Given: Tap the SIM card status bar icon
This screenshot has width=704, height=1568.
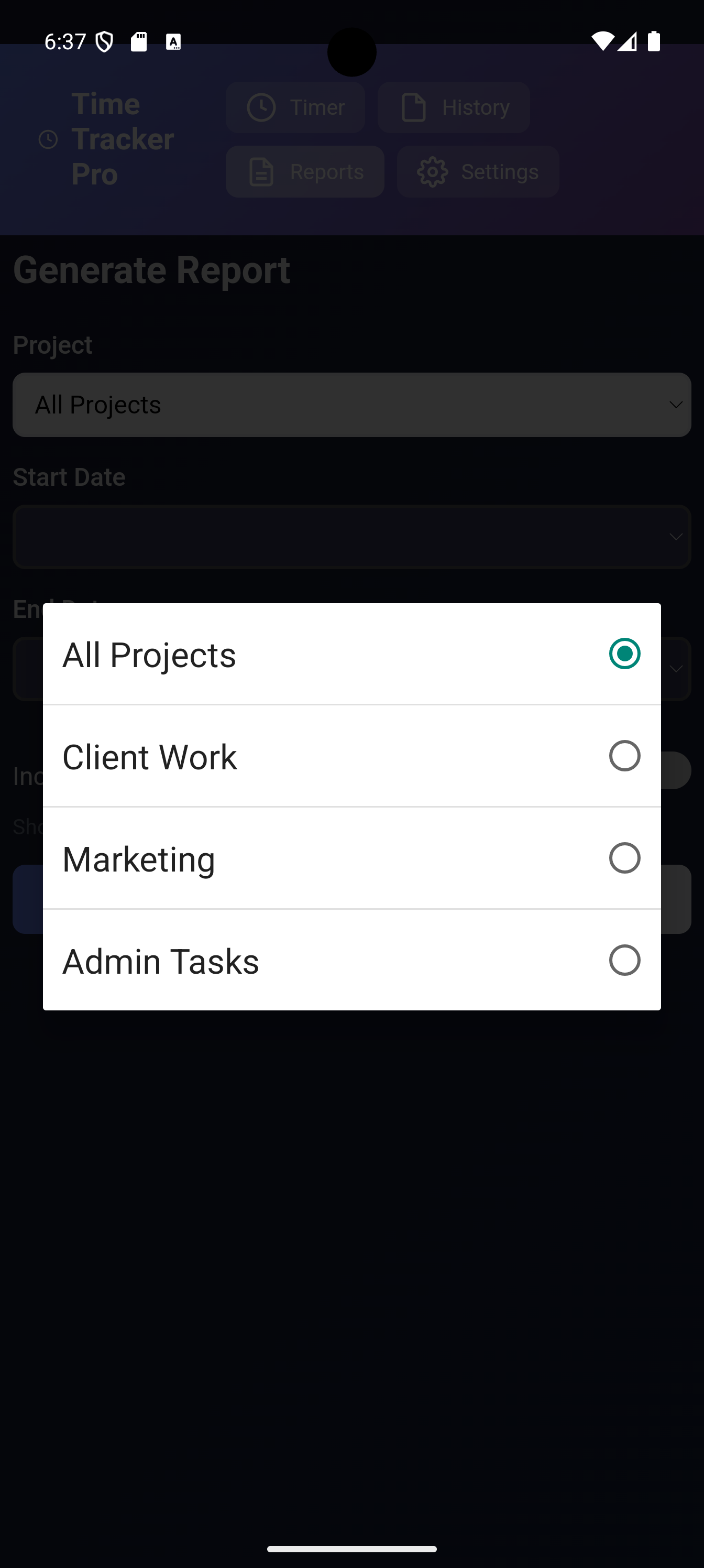Looking at the screenshot, I should 139,41.
